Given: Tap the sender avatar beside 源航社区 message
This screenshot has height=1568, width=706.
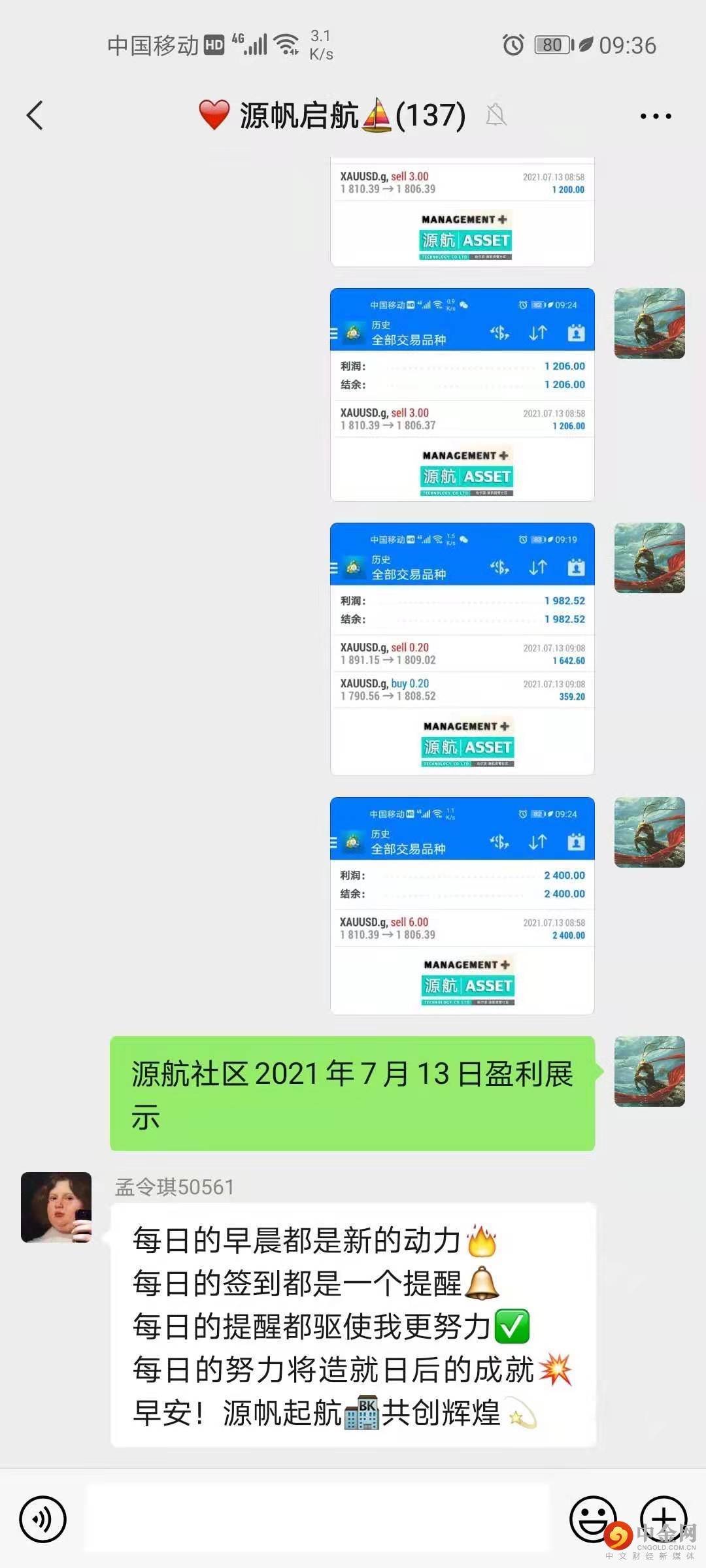Looking at the screenshot, I should [649, 1071].
